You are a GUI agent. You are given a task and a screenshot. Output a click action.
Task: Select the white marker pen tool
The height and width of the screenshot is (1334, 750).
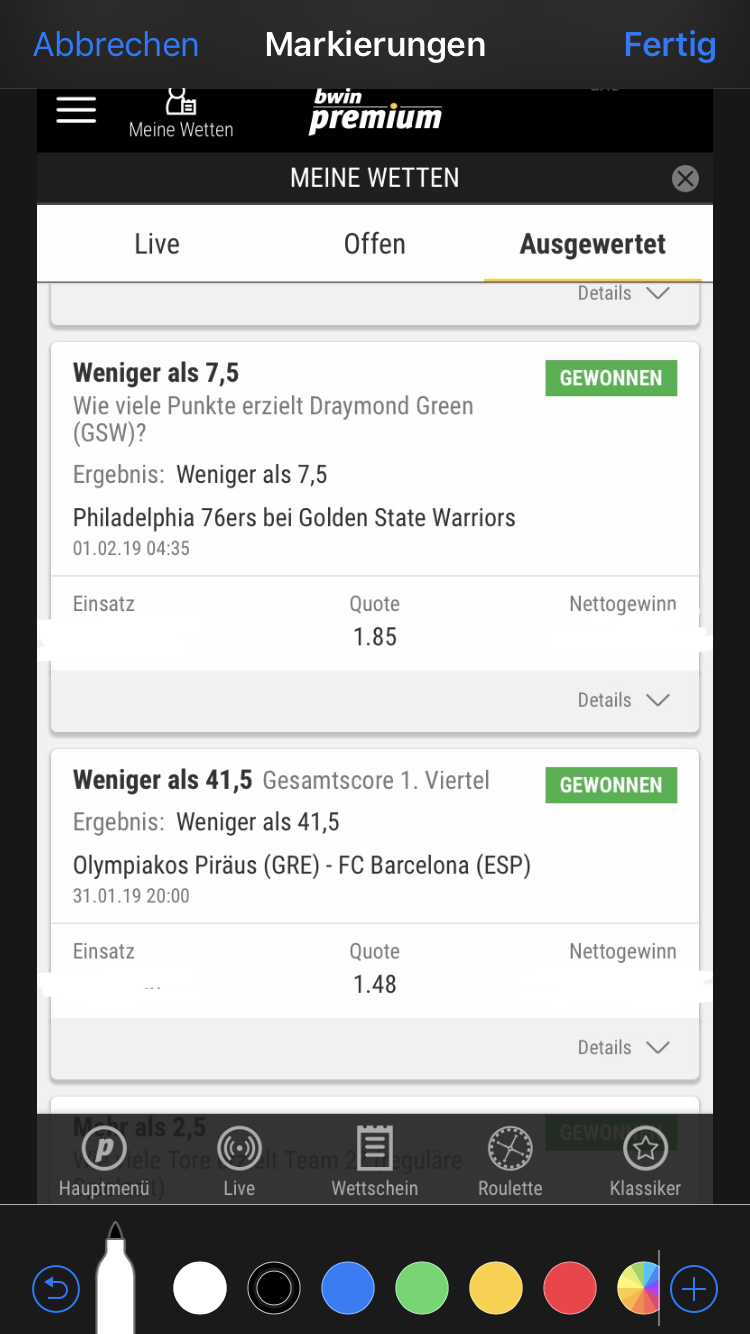[x=115, y=1278]
